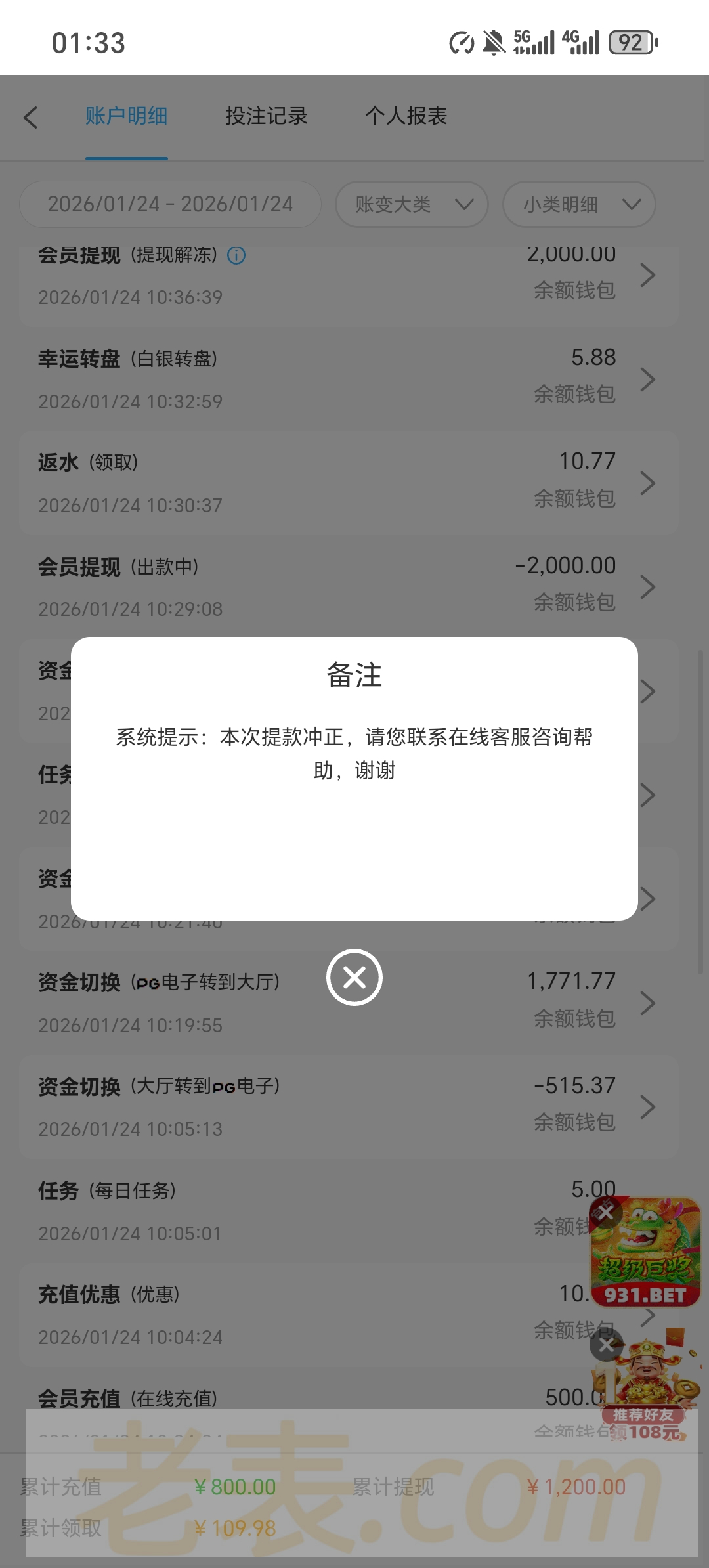The image size is (709, 1568).
Task: Go back using the top-left arrow
Action: point(31,118)
